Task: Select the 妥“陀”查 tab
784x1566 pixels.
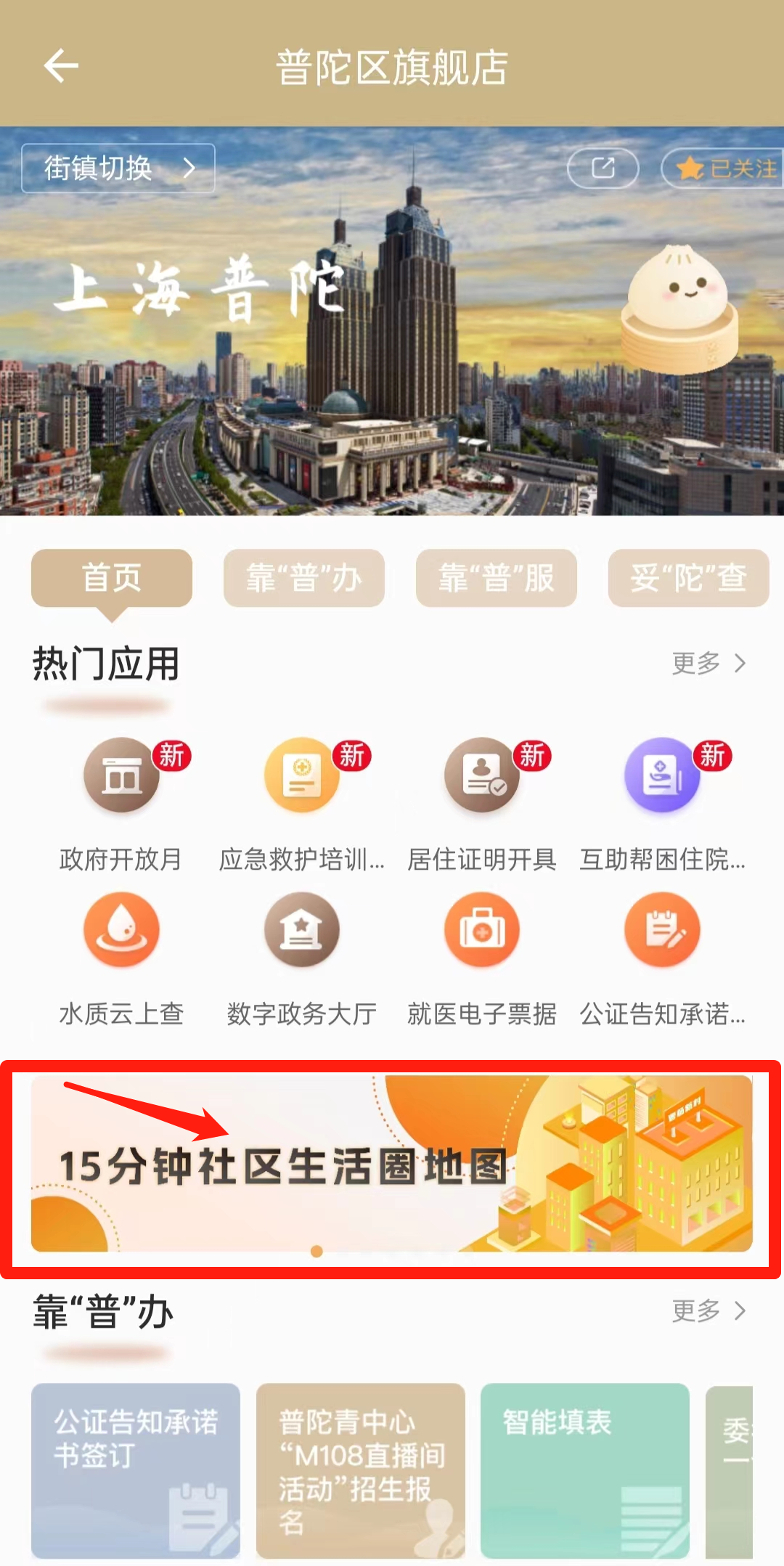Action: click(688, 578)
